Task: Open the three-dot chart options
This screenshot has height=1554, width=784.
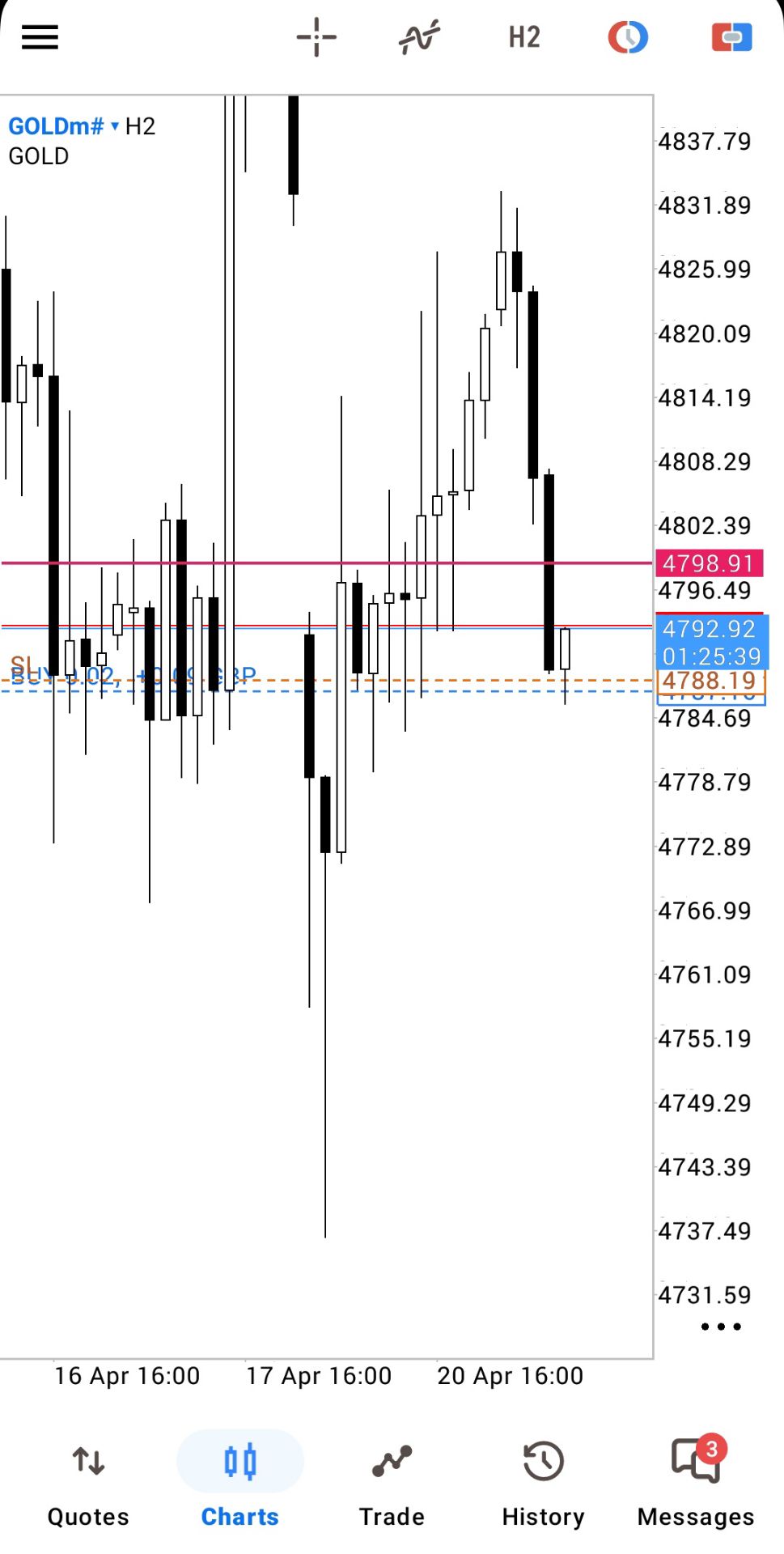Action: [x=720, y=1327]
